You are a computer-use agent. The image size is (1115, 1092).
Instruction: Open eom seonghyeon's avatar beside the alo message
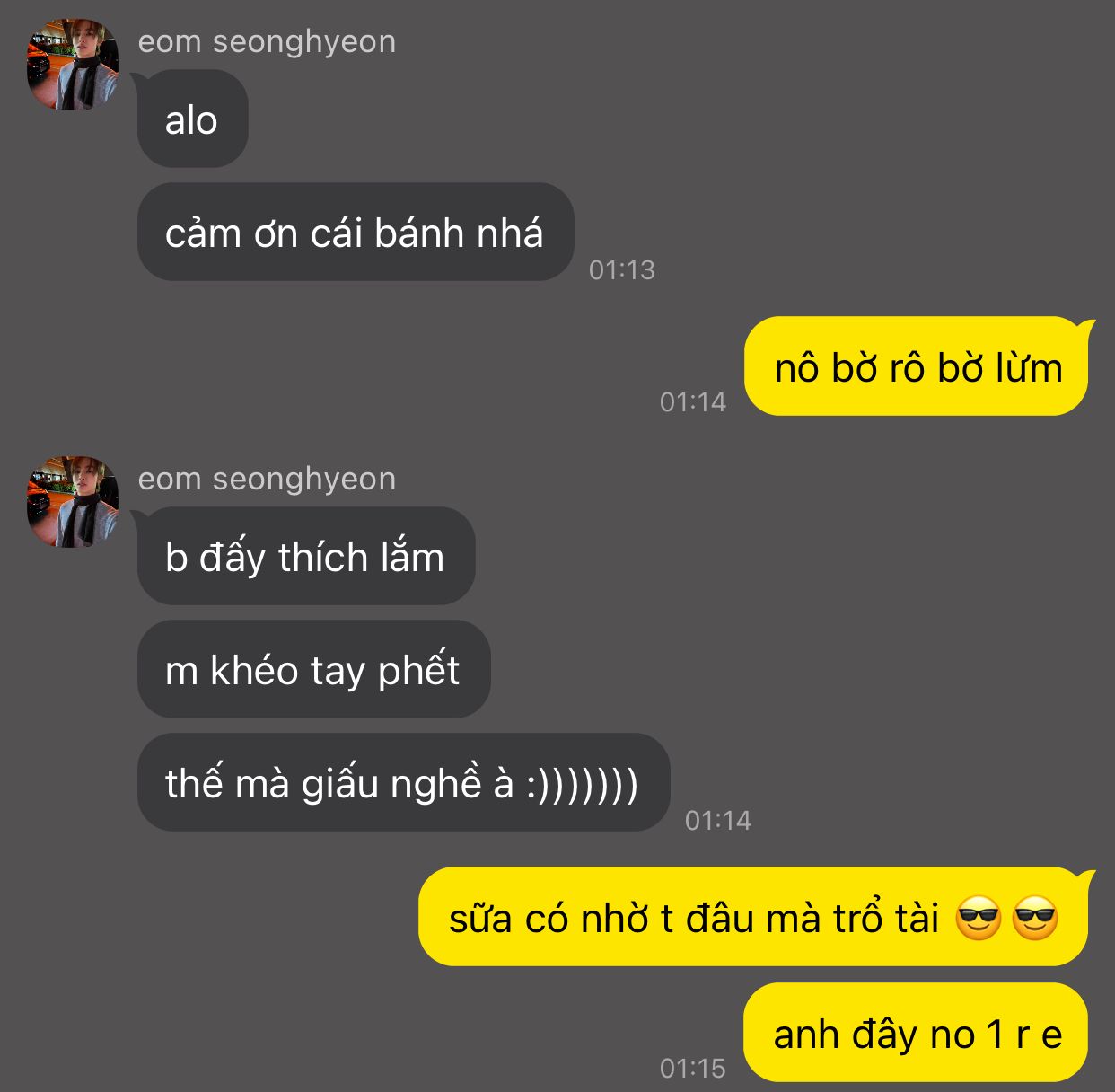point(73,65)
